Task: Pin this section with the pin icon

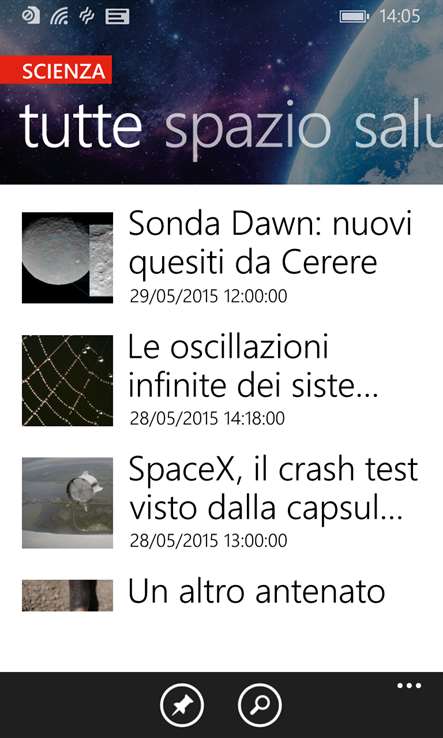Action: (182, 705)
